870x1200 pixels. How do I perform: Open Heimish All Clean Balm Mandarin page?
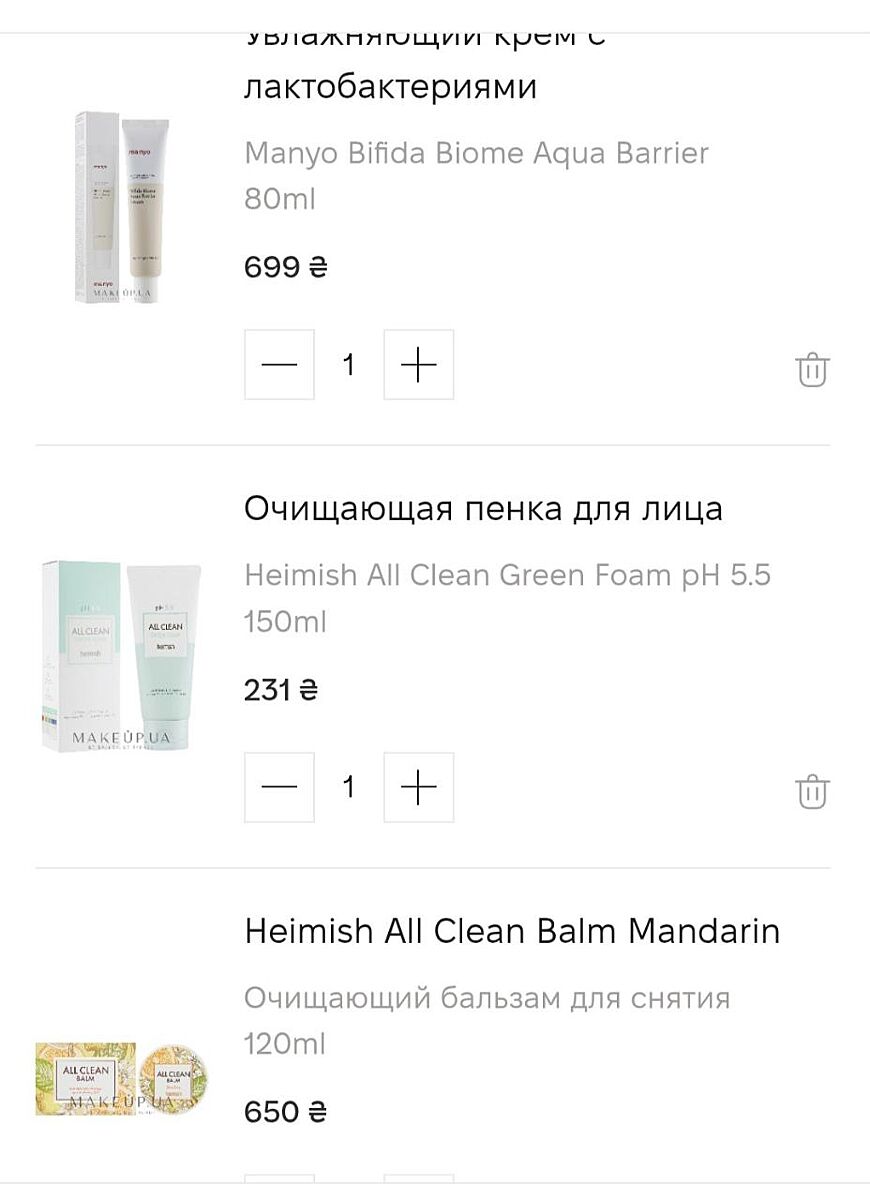pos(512,932)
